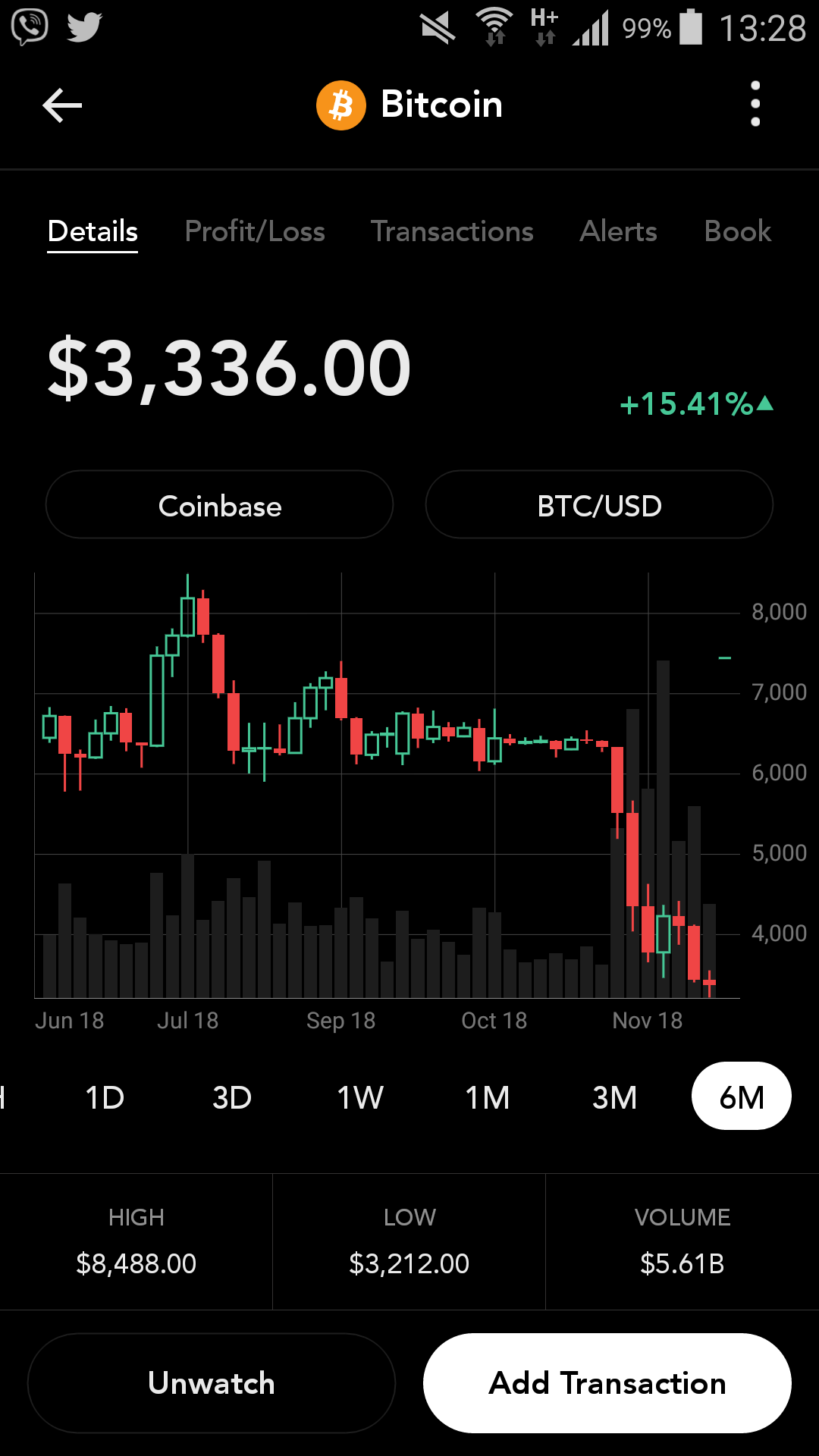The image size is (819, 1456).
Task: Go back using the arrow icon
Action: [62, 105]
